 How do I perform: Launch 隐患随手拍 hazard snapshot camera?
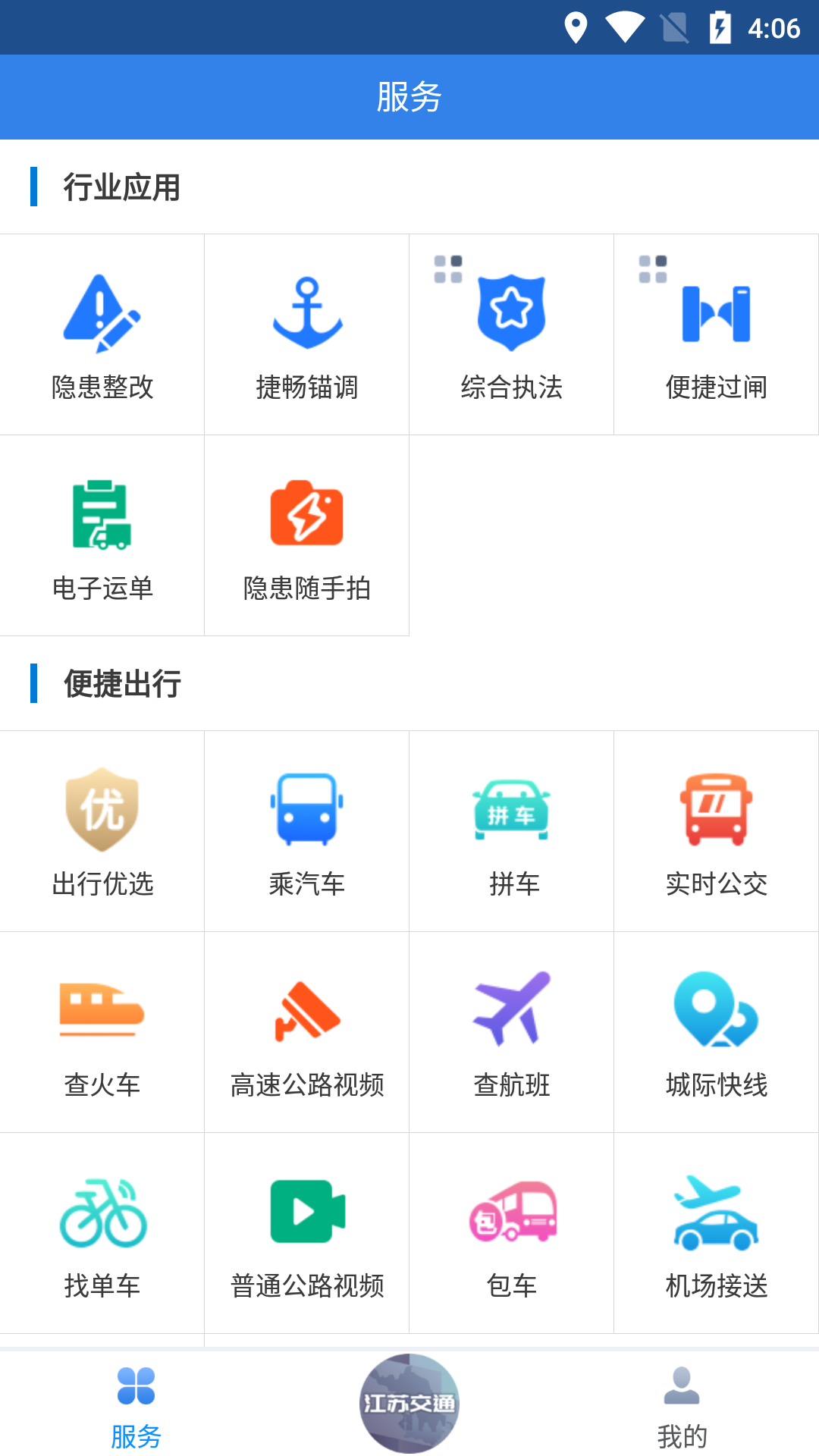click(x=306, y=535)
